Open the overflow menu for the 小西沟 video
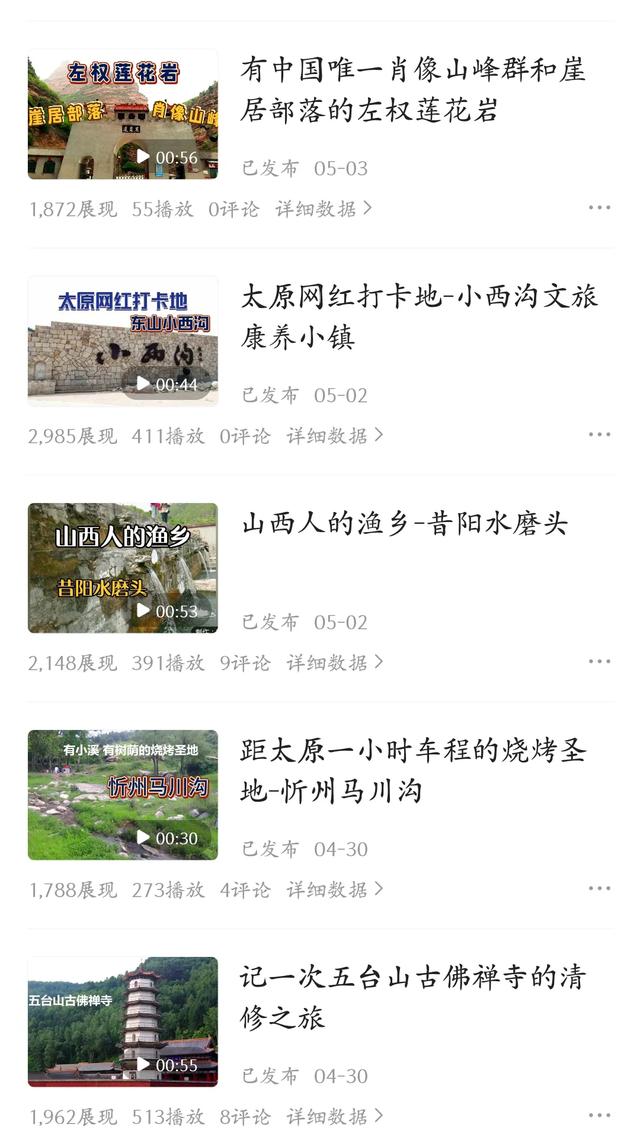This screenshot has width=640, height=1143. [x=599, y=435]
